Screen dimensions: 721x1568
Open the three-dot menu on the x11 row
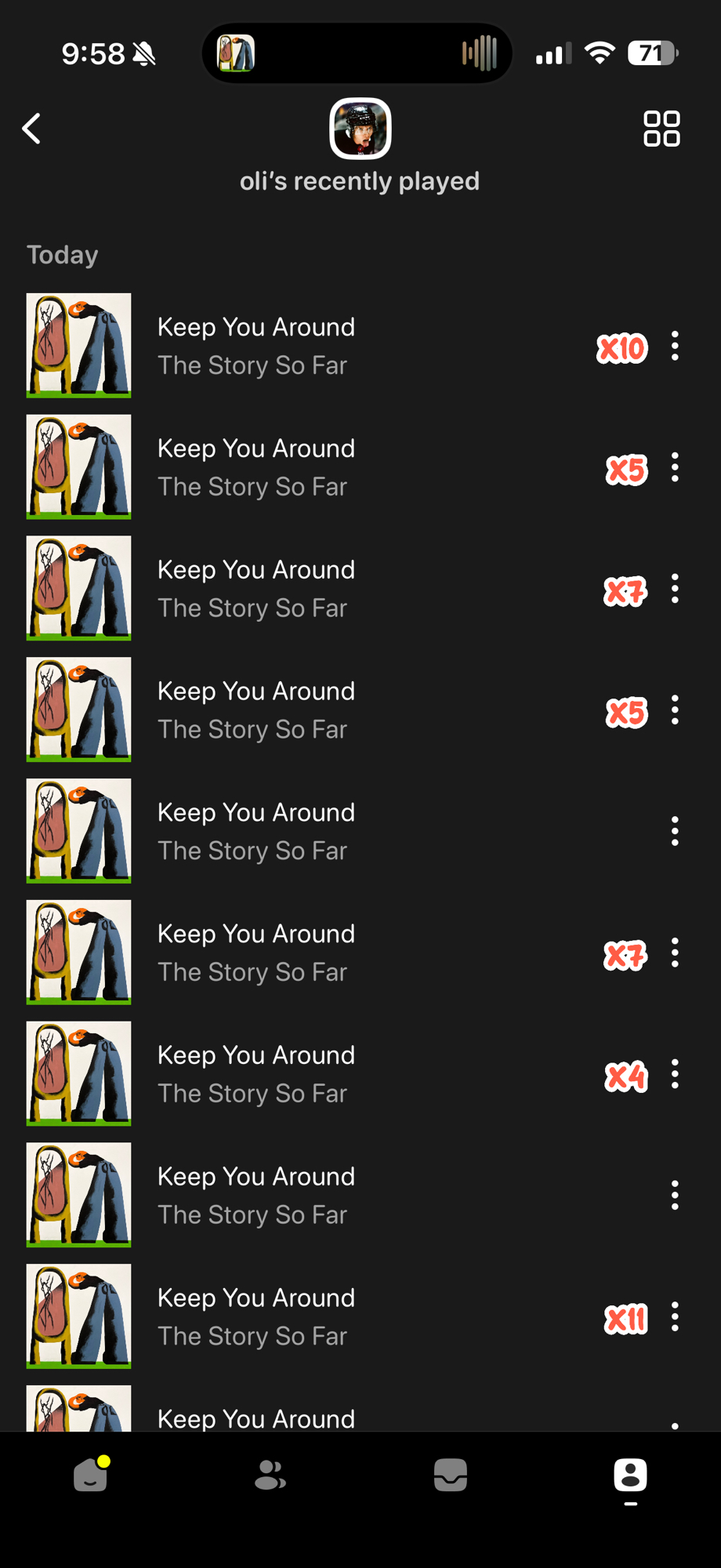(675, 1317)
